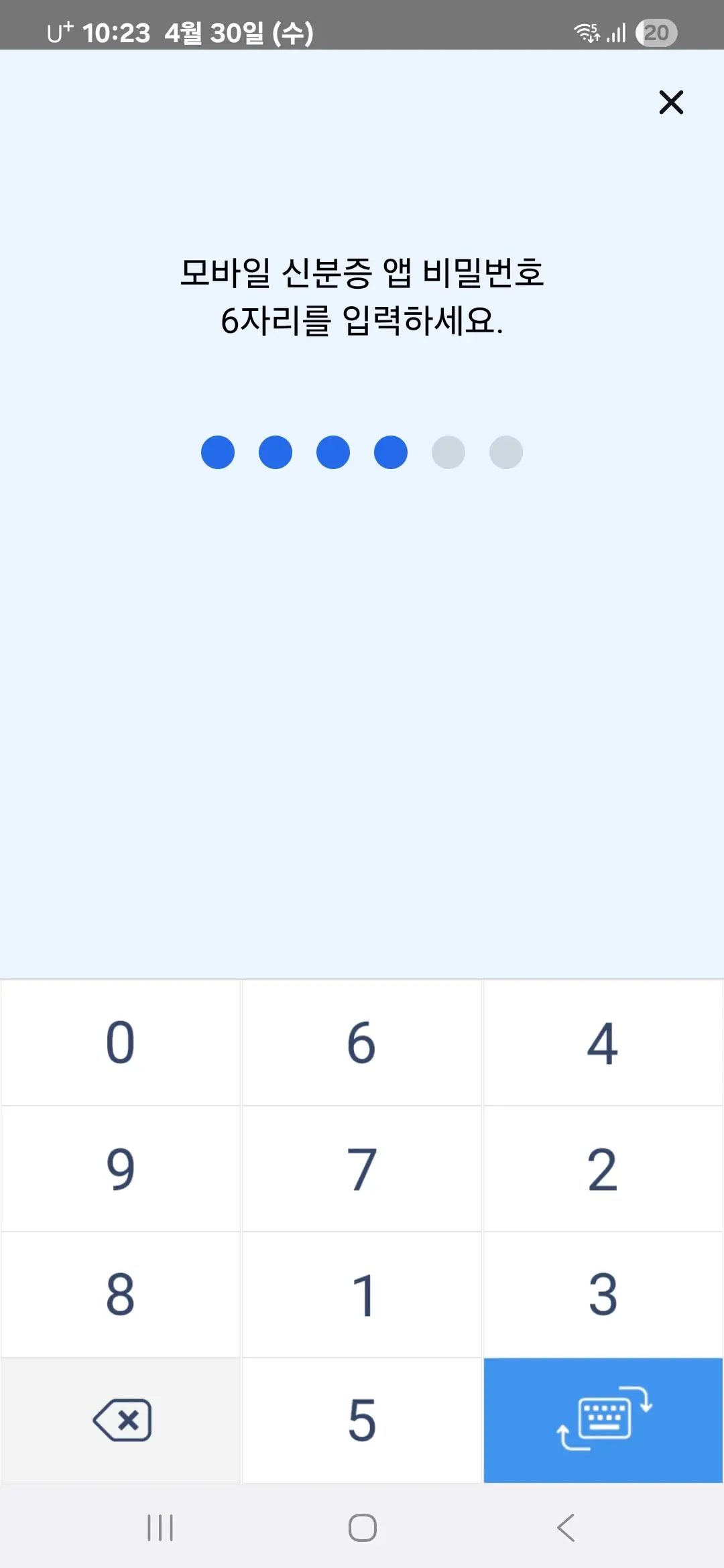Tap the blue keyboard rearrange icon
724x1568 pixels.
point(603,1422)
